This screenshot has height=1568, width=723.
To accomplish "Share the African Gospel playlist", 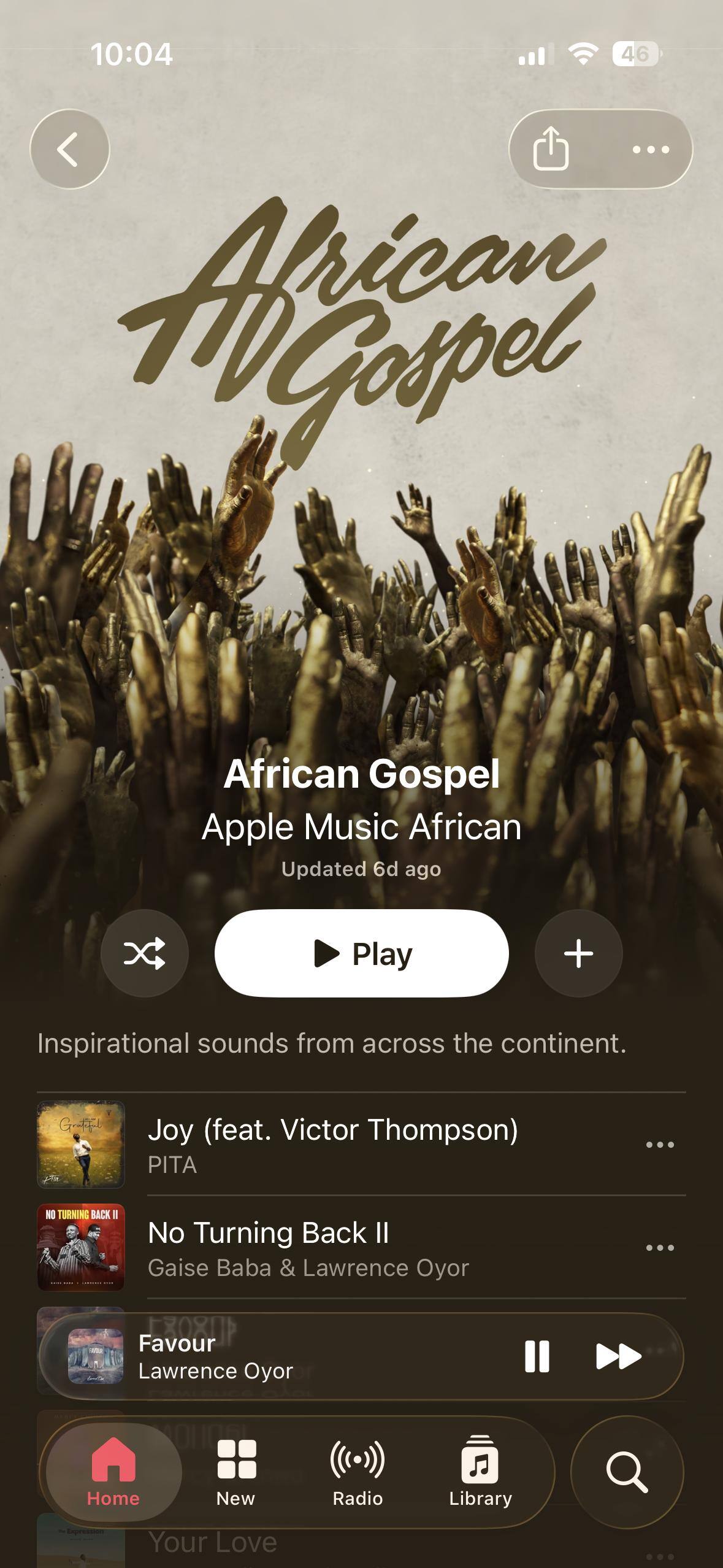I will (551, 148).
